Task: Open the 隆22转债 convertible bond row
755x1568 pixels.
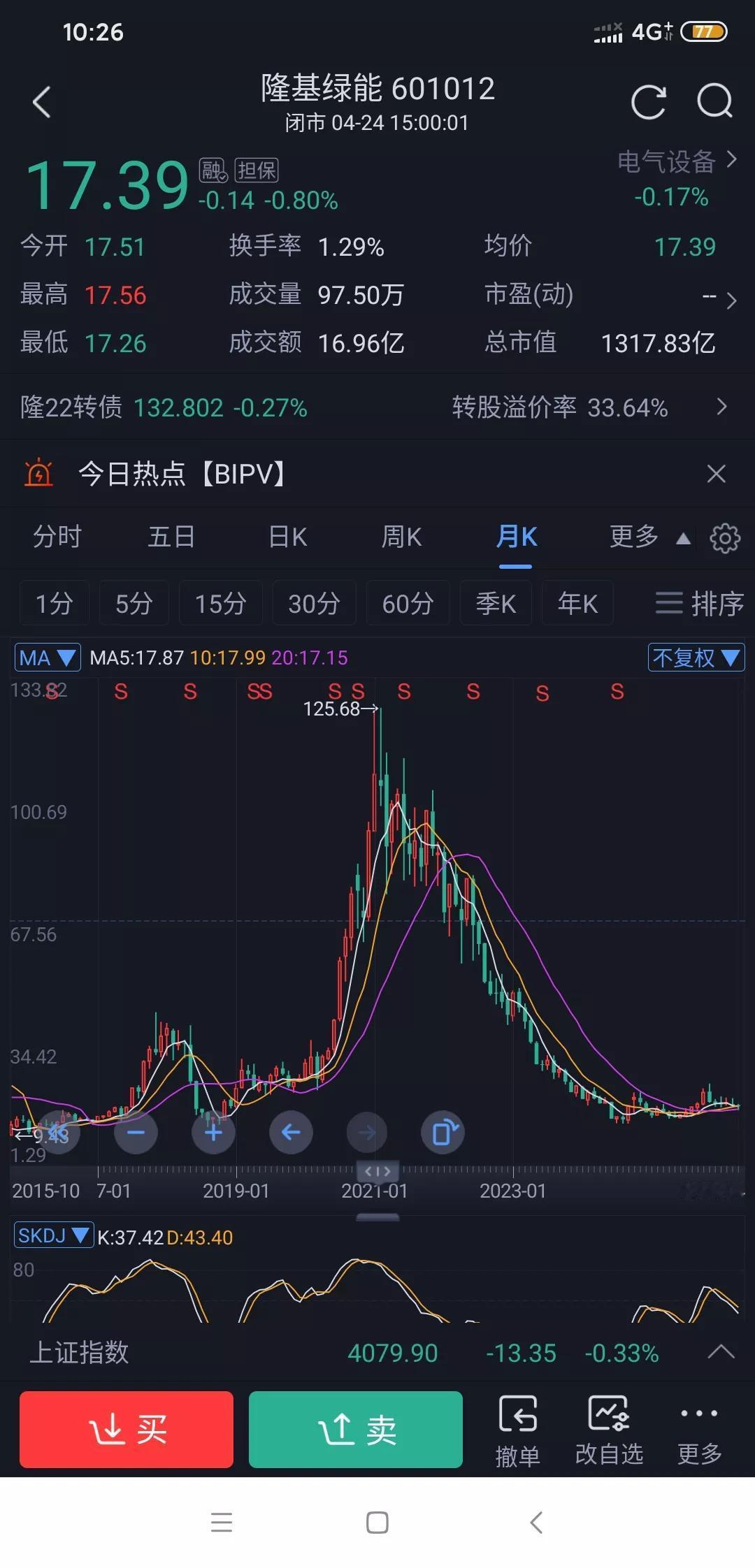Action: 377,407
